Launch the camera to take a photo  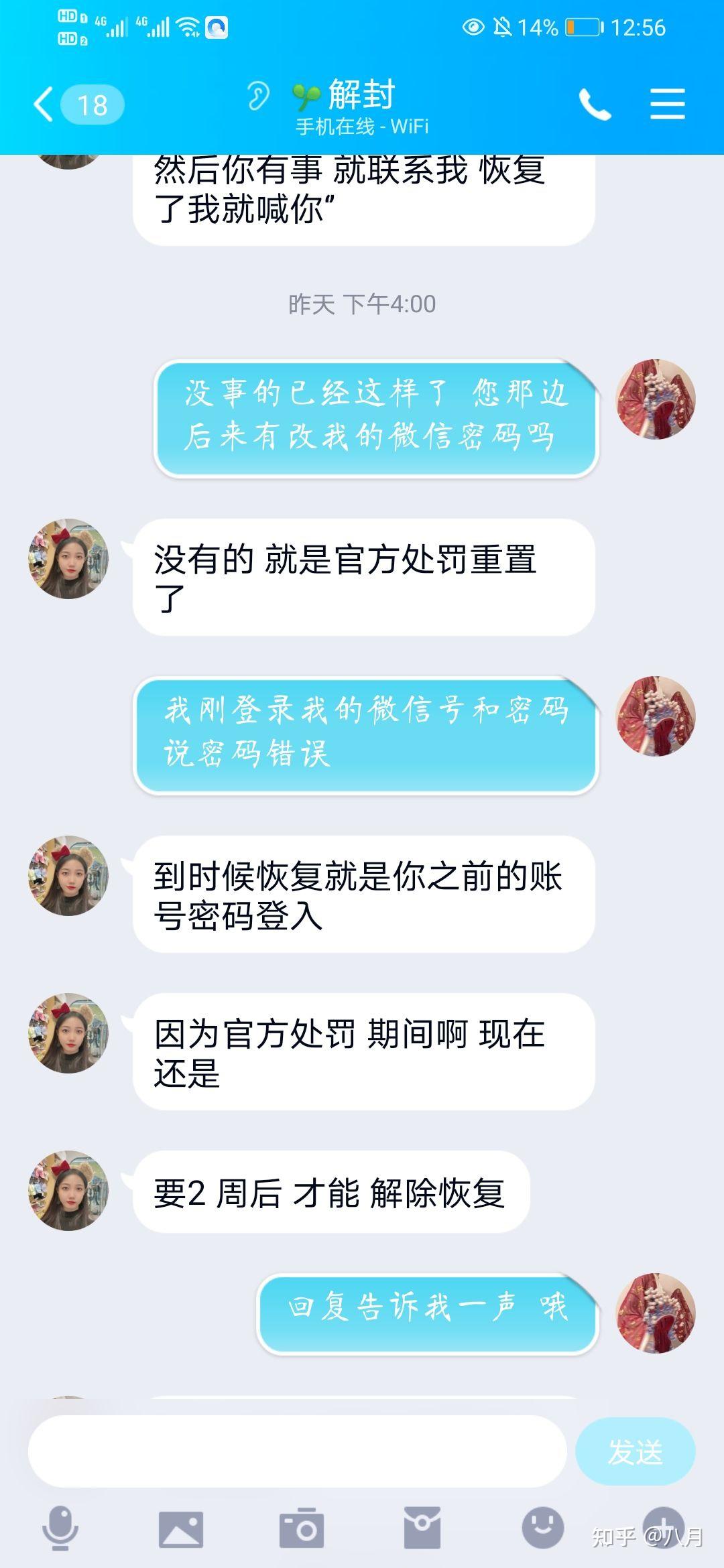click(x=302, y=1529)
